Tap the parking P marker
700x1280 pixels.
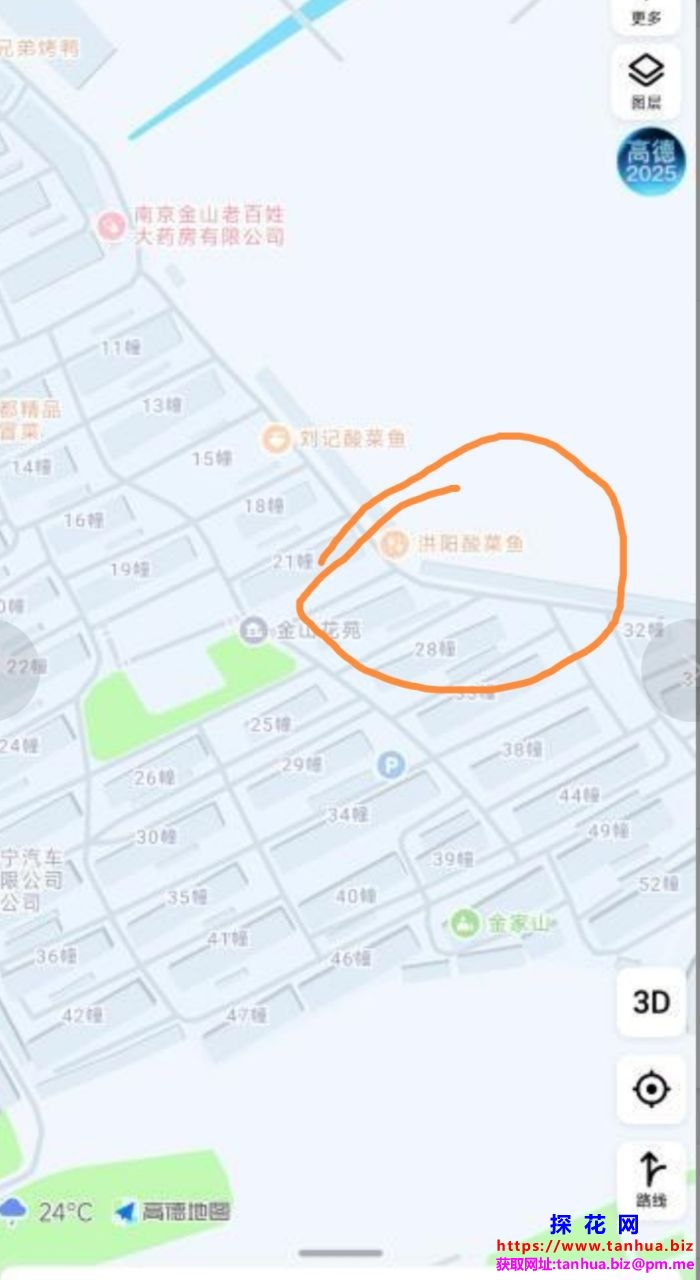pos(391,766)
